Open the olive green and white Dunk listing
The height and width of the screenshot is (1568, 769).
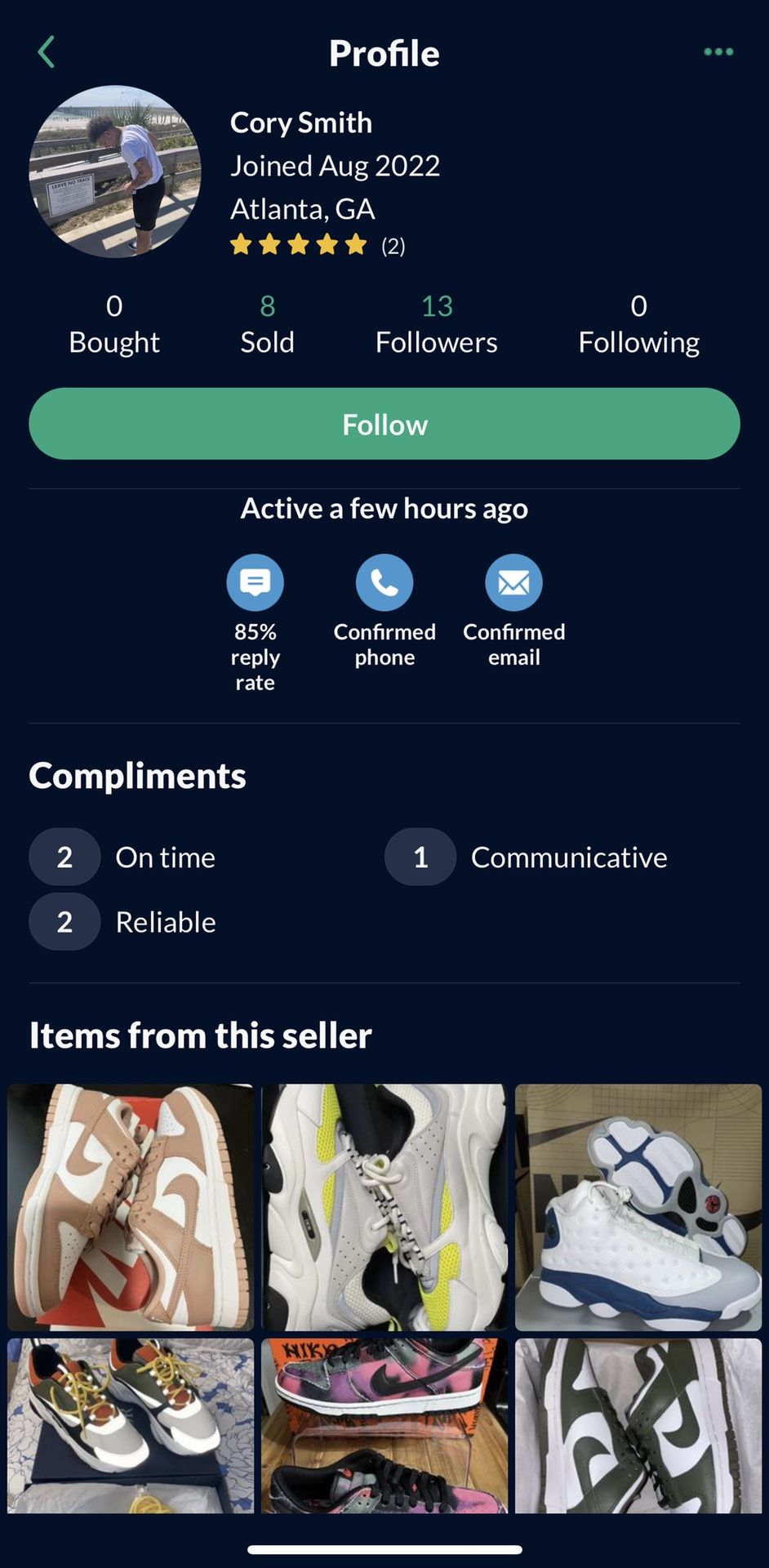pos(638,1425)
